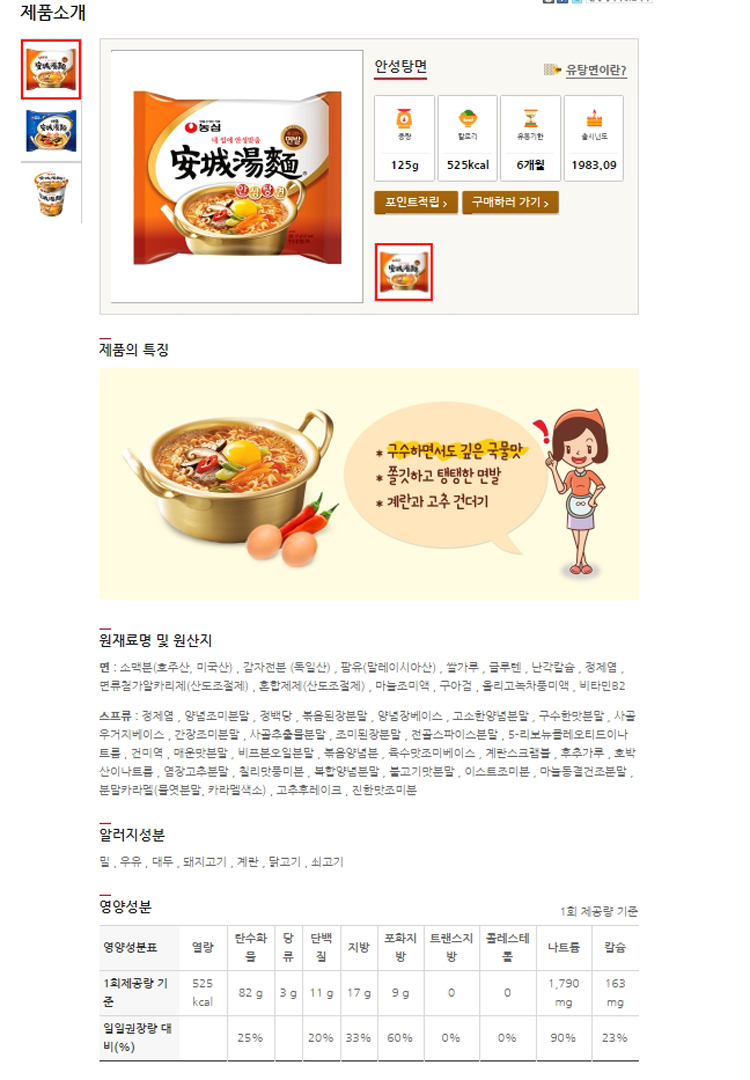This screenshot has width=750, height=1080.
Task: Select the cup noodle product thumbnail
Action: pyautogui.click(x=51, y=193)
